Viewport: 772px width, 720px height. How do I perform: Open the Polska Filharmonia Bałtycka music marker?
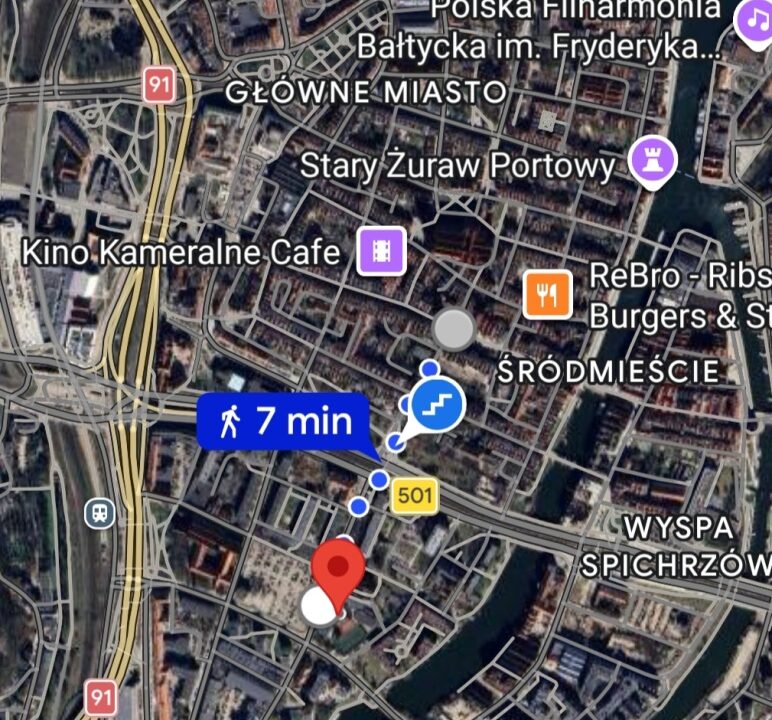click(x=755, y=22)
